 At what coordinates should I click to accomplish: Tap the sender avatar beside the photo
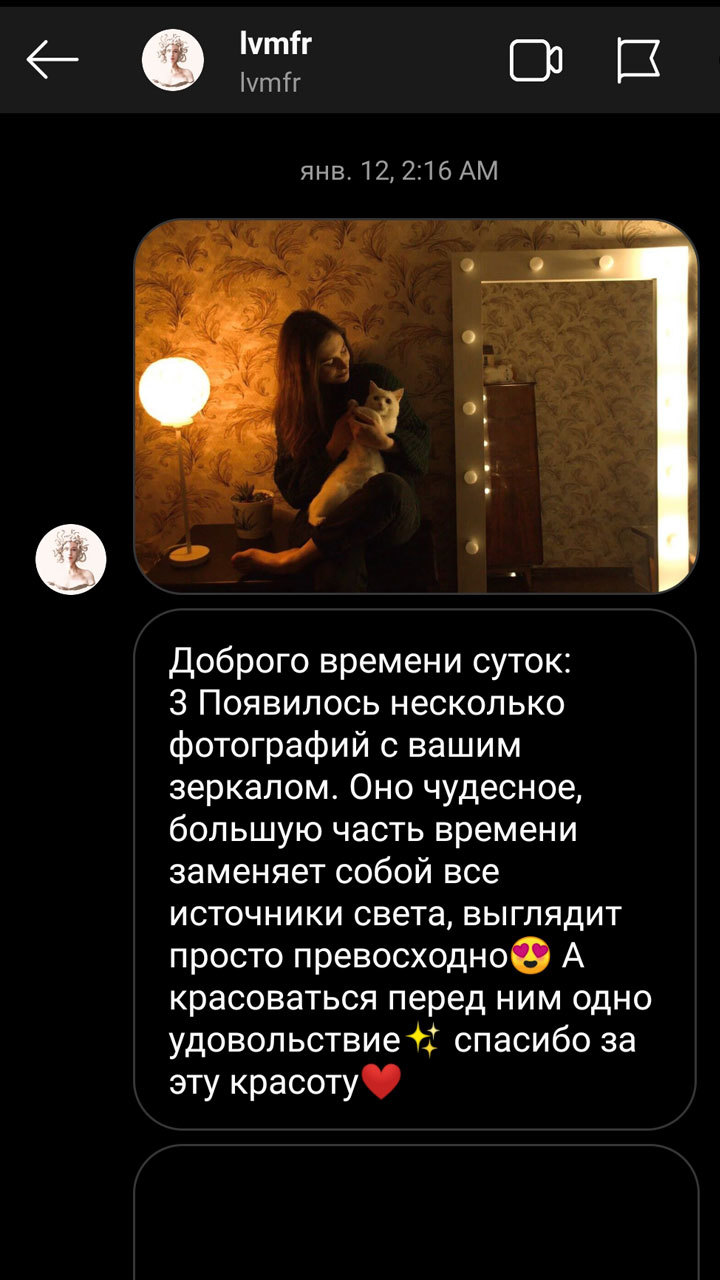pos(71,560)
